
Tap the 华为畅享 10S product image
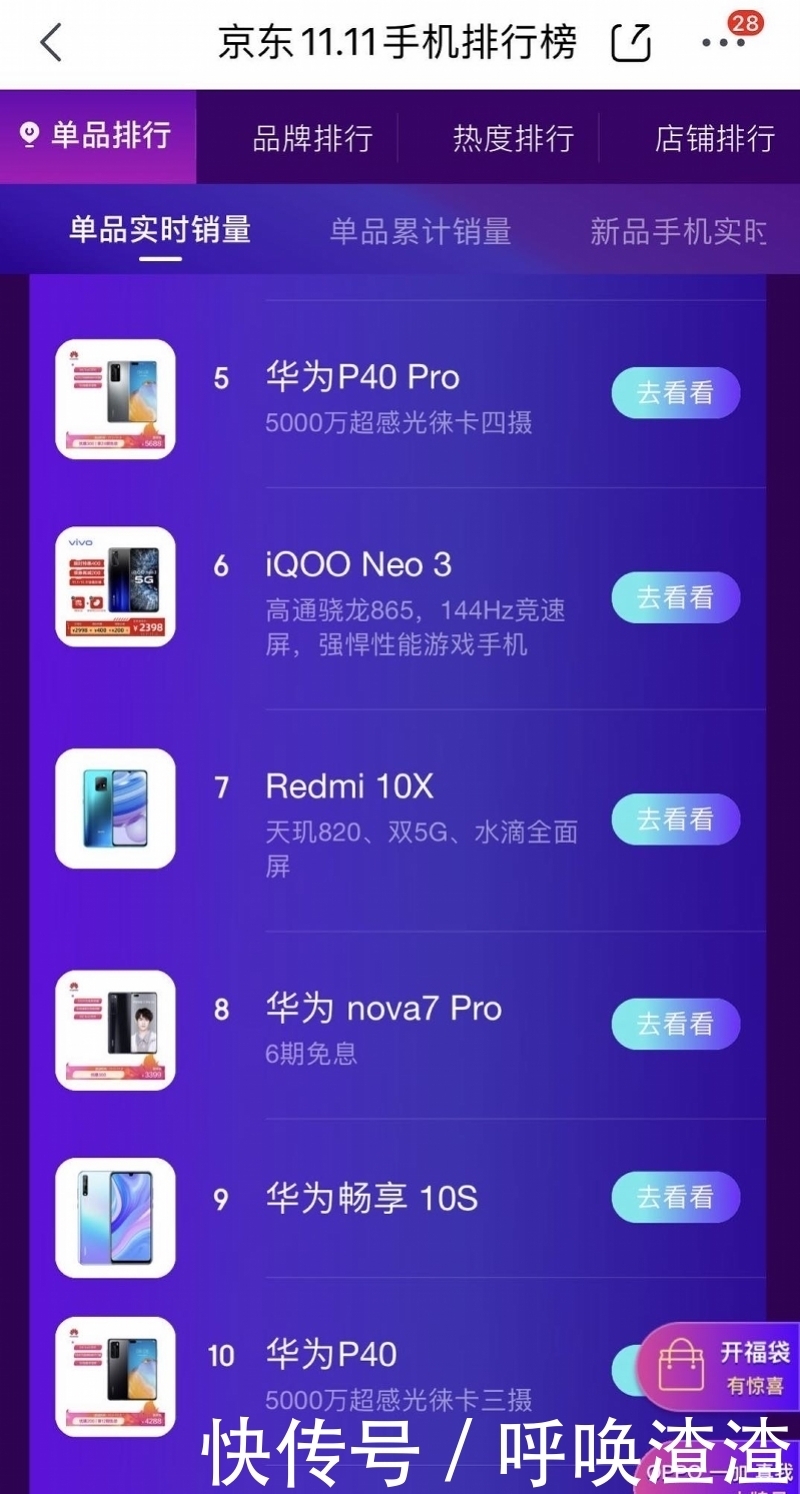pyautogui.click(x=115, y=1217)
